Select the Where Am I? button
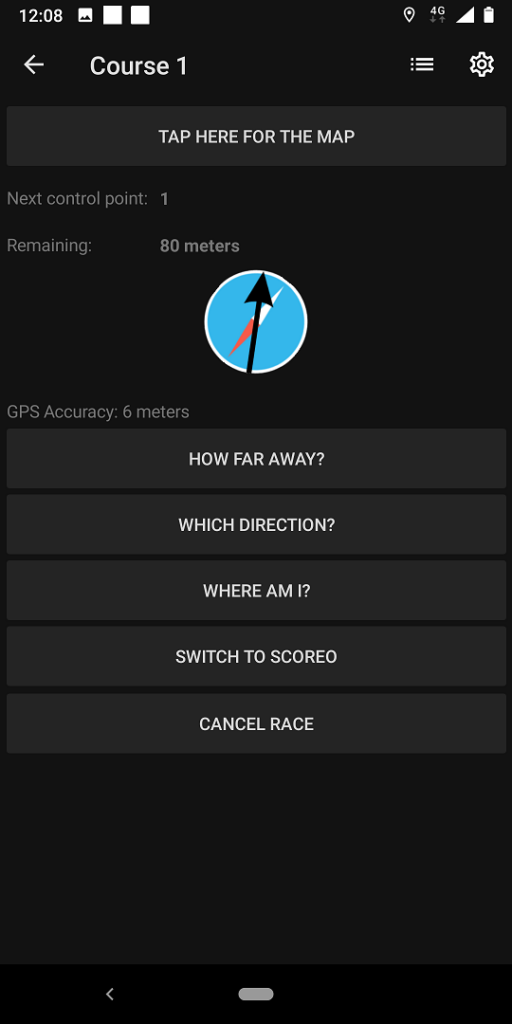The width and height of the screenshot is (512, 1024). coord(256,591)
